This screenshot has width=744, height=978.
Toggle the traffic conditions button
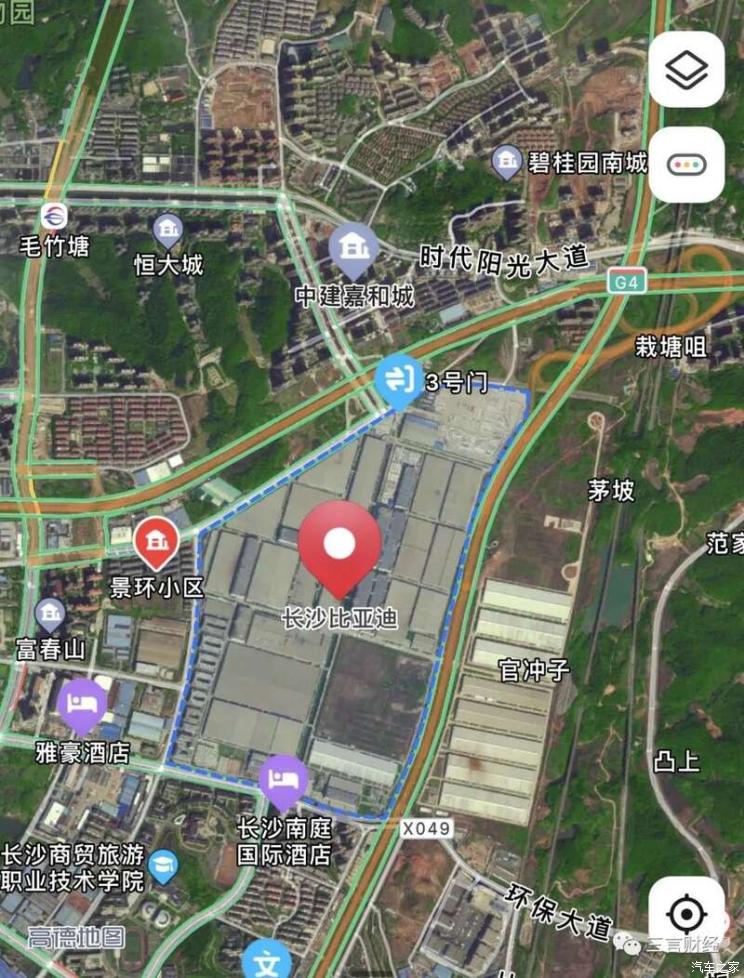pyautogui.click(x=686, y=164)
